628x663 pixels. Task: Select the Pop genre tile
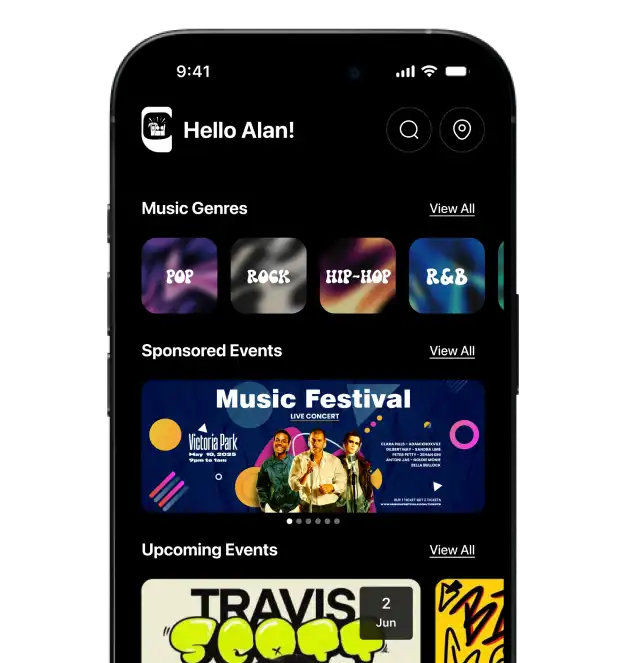point(179,276)
